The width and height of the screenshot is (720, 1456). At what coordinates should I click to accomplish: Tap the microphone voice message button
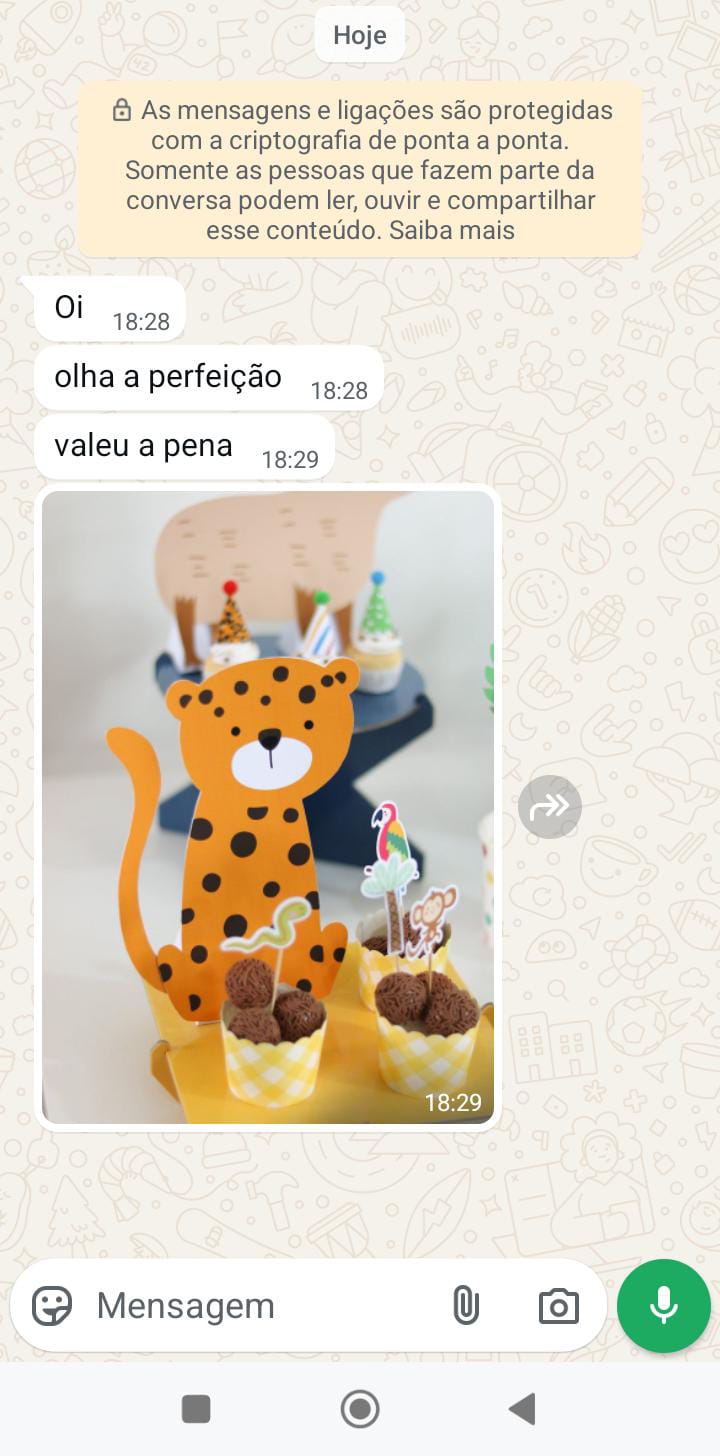click(x=664, y=1306)
